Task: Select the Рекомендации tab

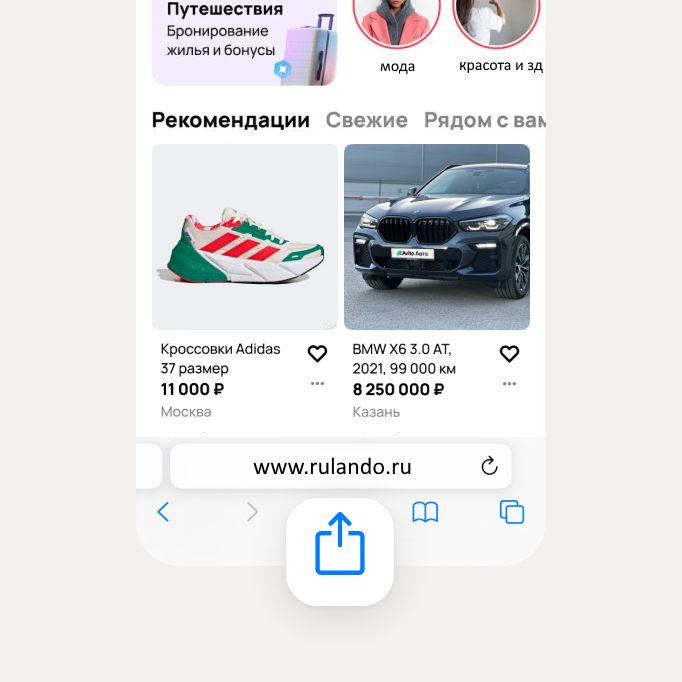Action: tap(231, 120)
